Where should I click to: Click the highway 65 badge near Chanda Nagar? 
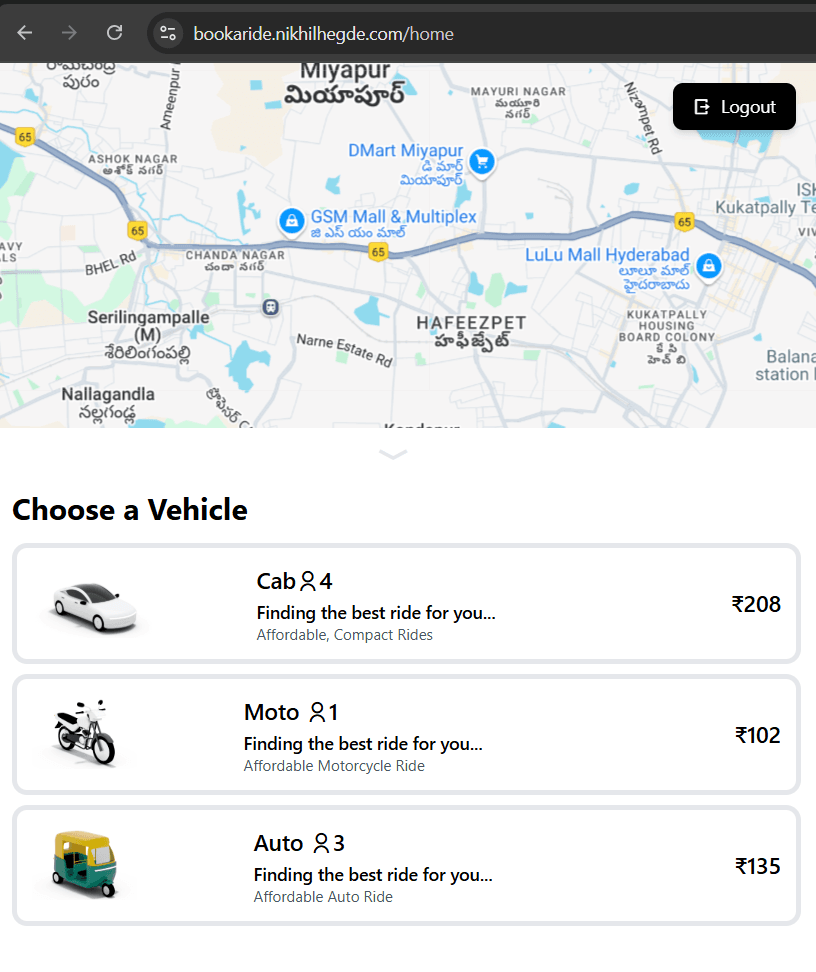click(x=377, y=252)
